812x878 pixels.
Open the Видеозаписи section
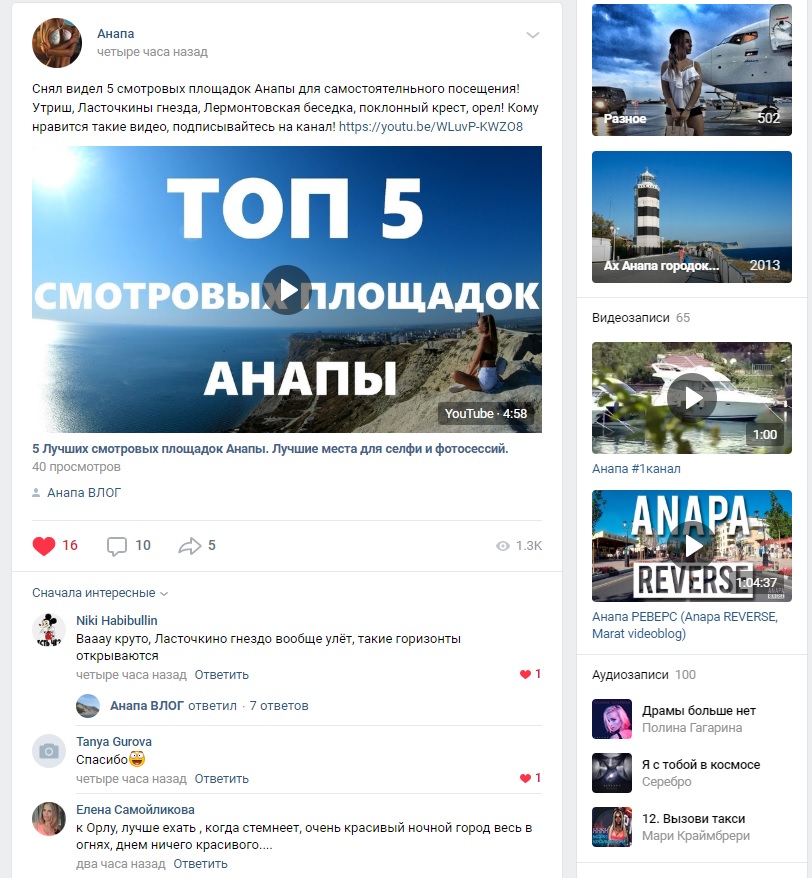click(630, 318)
